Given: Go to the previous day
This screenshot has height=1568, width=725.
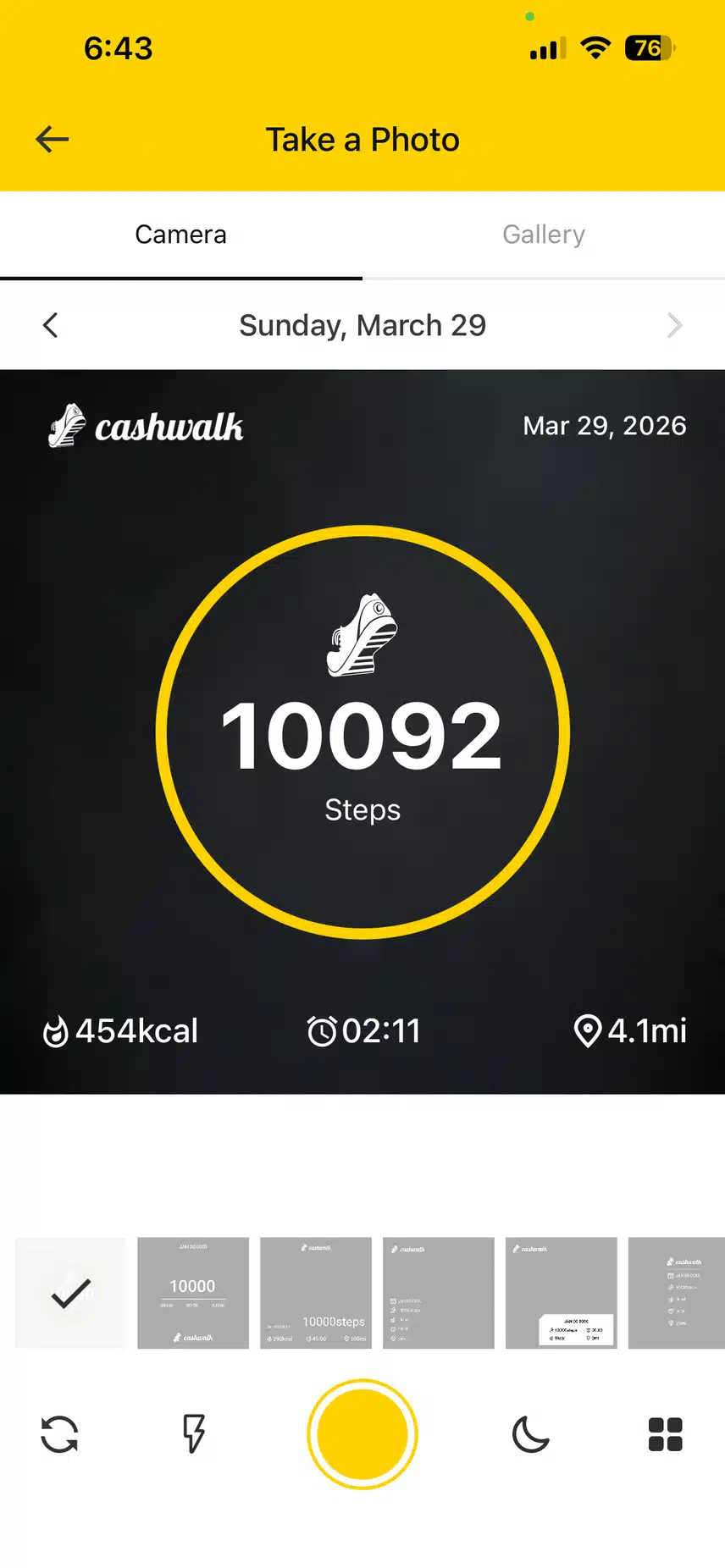Looking at the screenshot, I should pos(51,325).
